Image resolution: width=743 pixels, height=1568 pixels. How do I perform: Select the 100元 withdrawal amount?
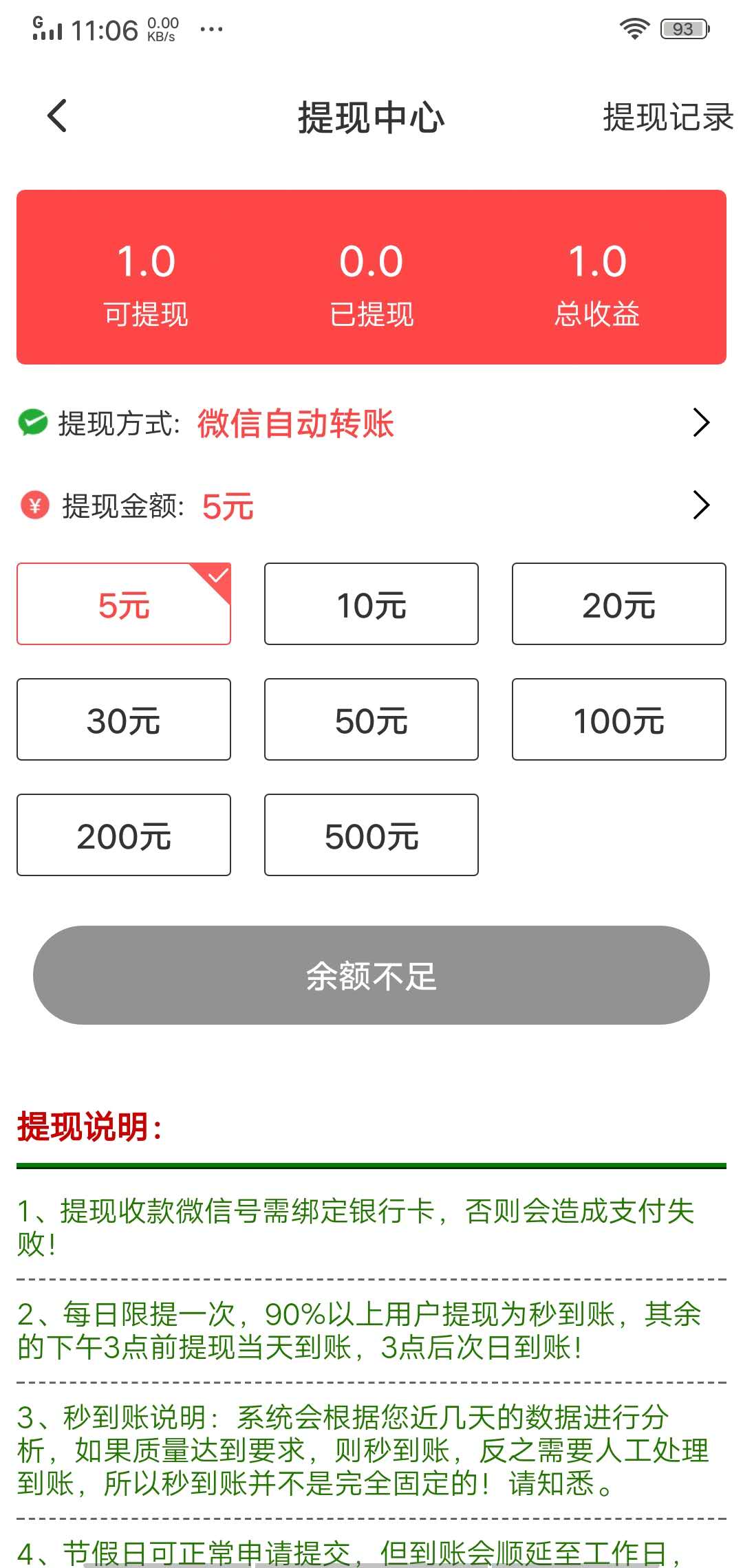pyautogui.click(x=618, y=719)
